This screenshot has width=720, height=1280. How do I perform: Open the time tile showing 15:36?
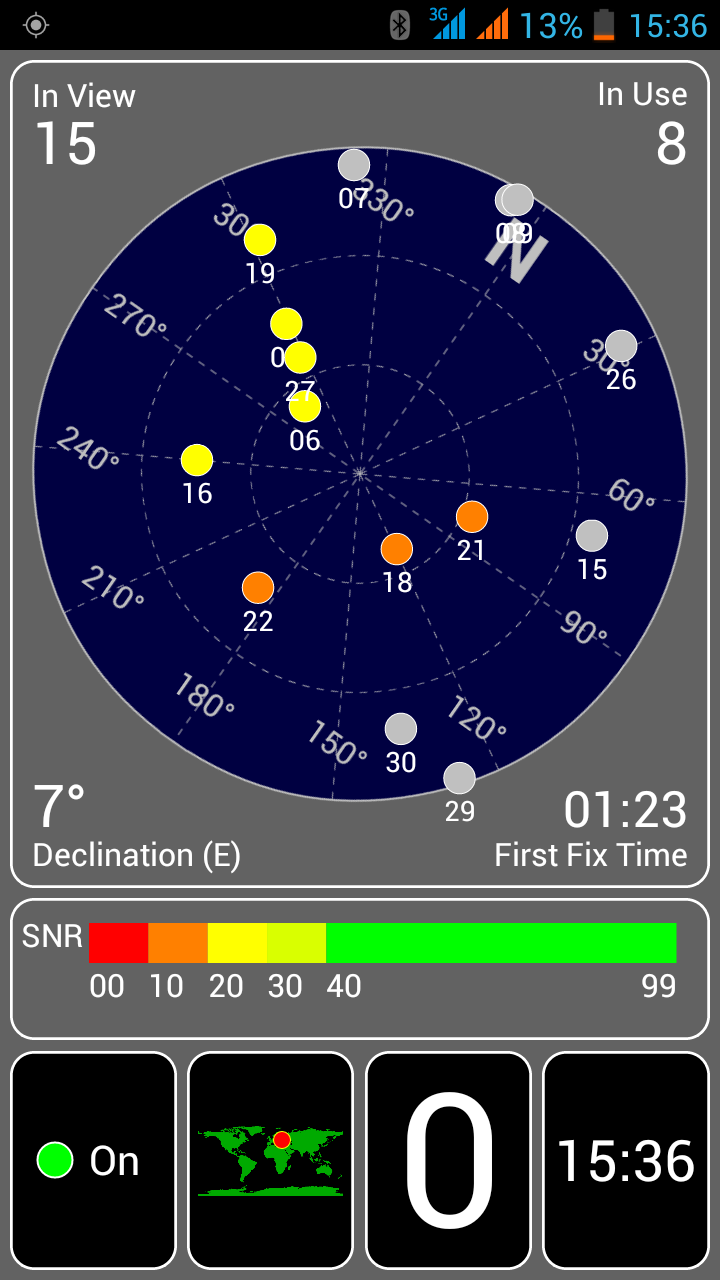click(x=626, y=1160)
